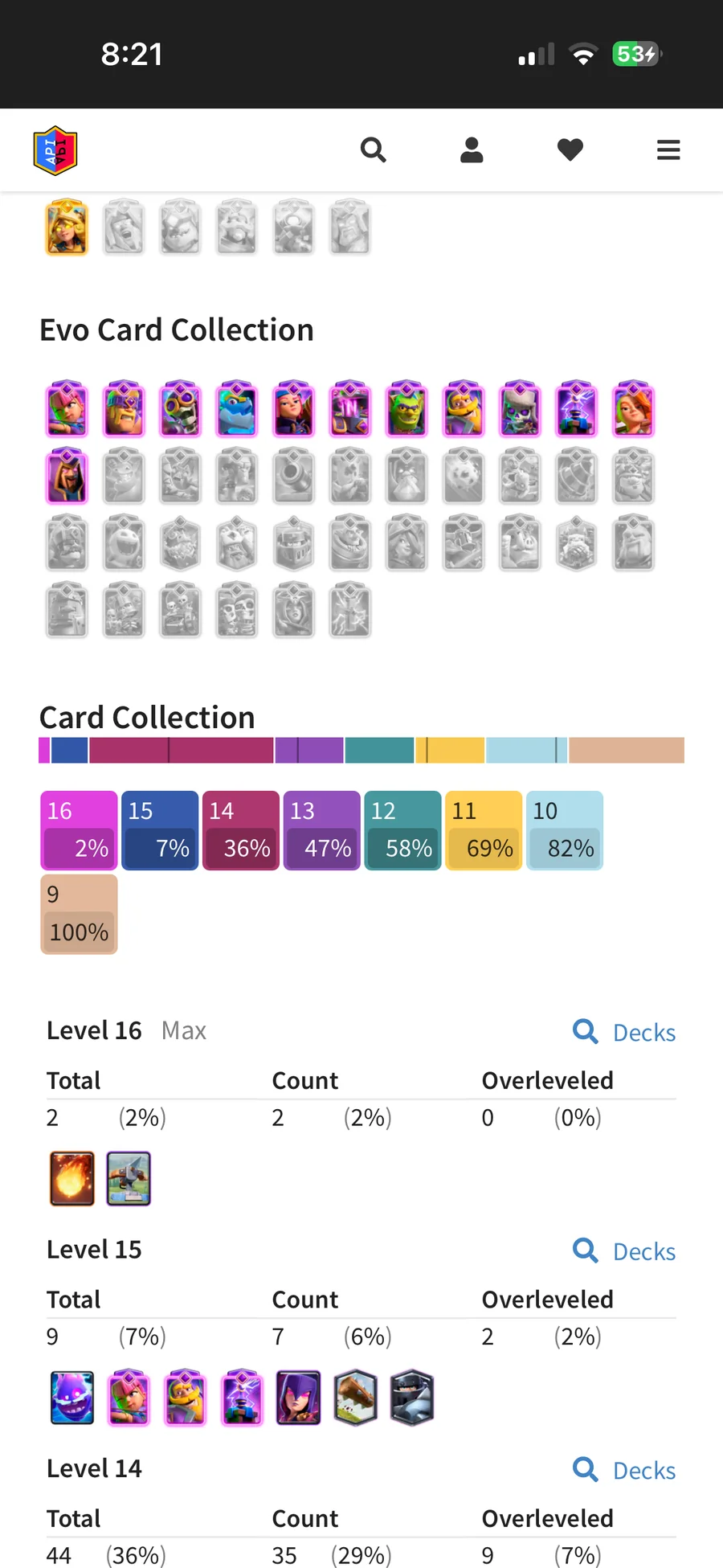Search decks for Level 14 cards
Image resolution: width=723 pixels, height=1568 pixels.
[x=625, y=1470]
